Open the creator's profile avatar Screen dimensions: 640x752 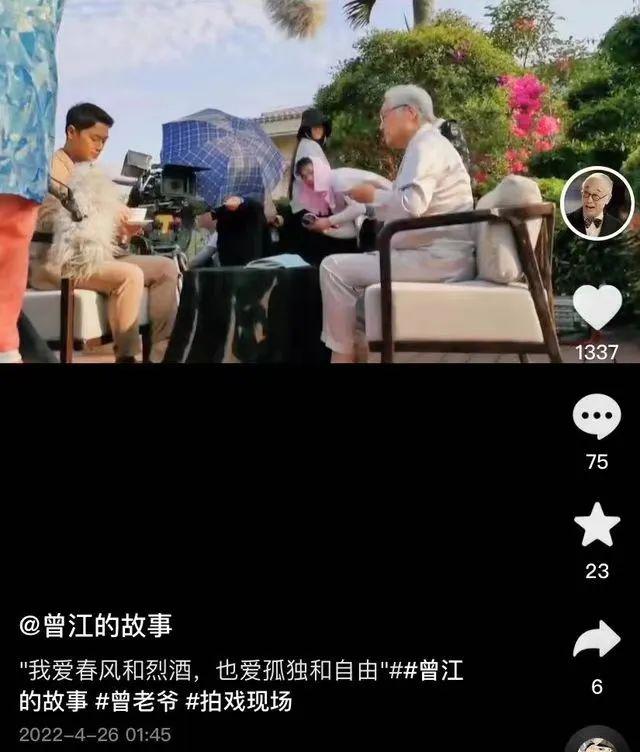click(597, 204)
